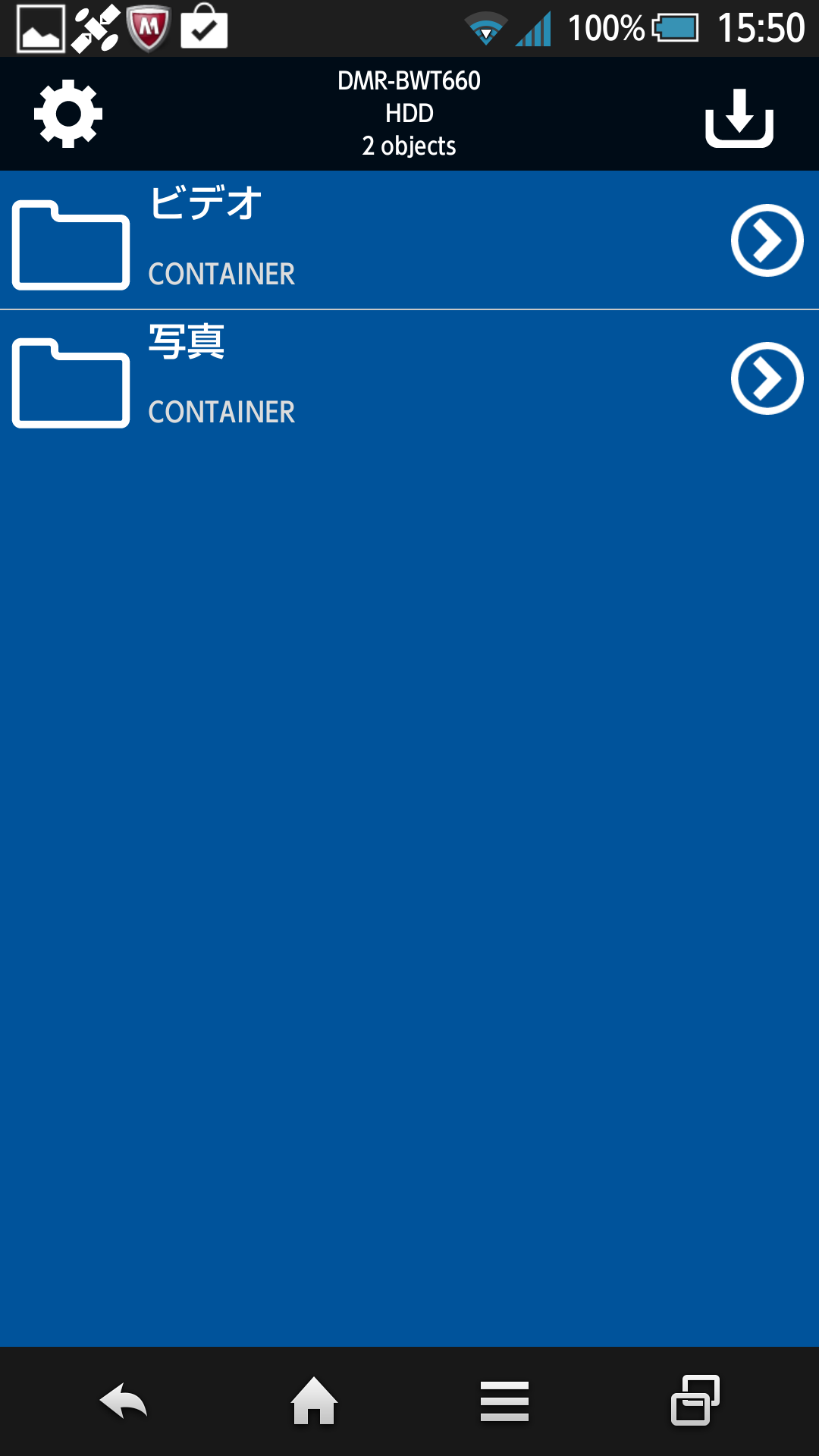Open the settings gear icon

point(68,114)
